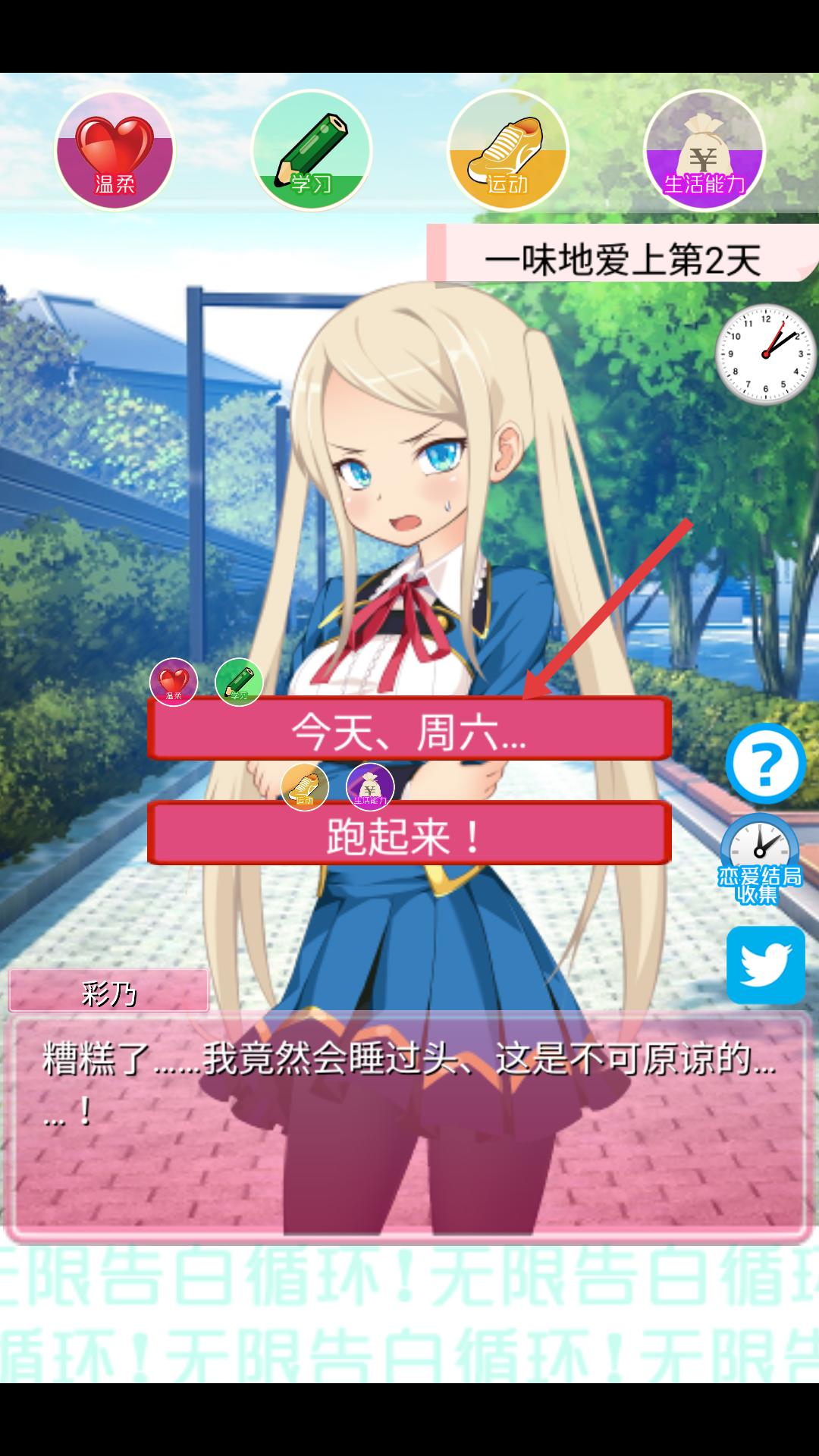Select the '跑起来！' dialogue option
The height and width of the screenshot is (1456, 819).
pos(409,833)
